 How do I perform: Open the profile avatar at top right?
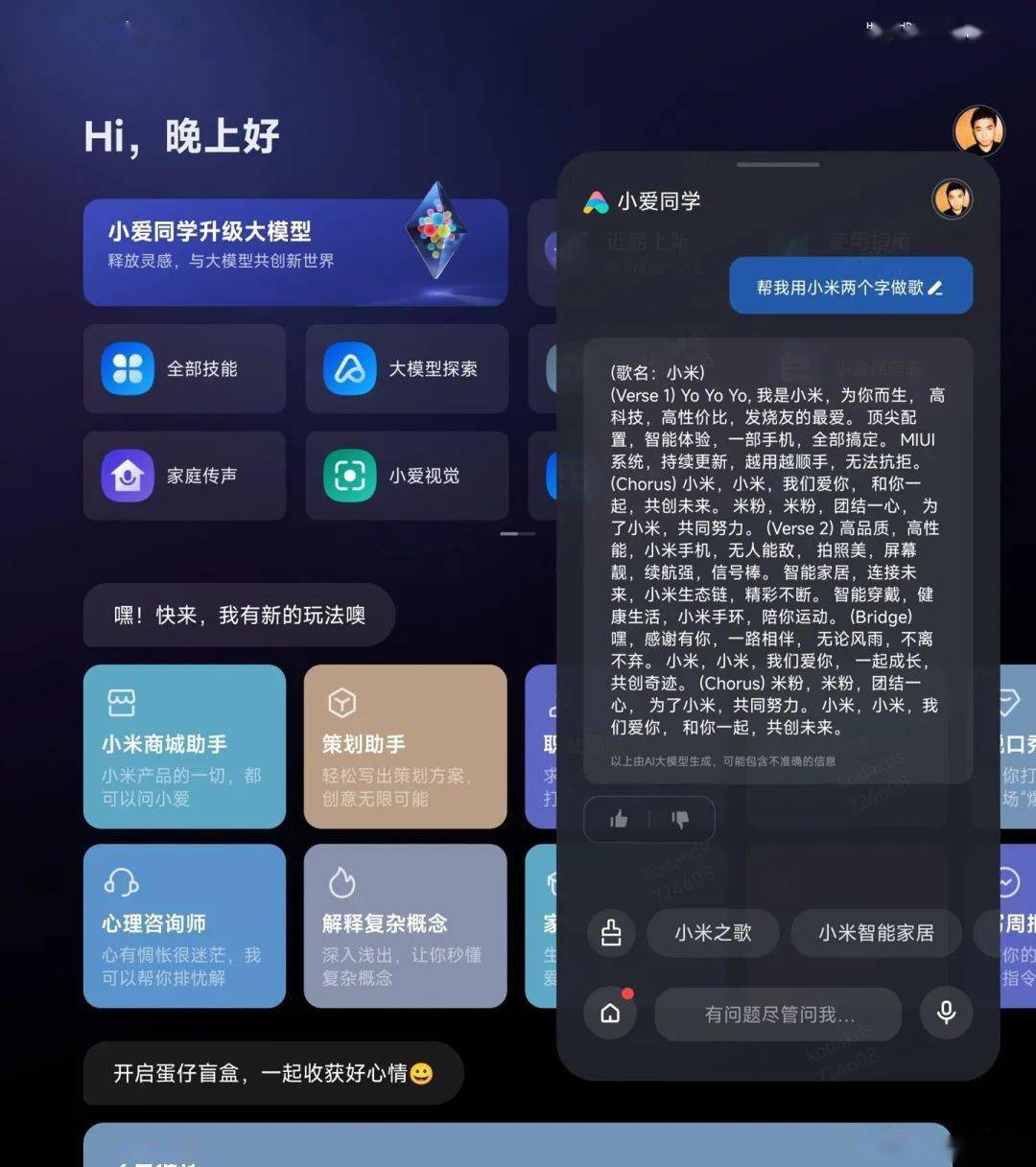(977, 130)
